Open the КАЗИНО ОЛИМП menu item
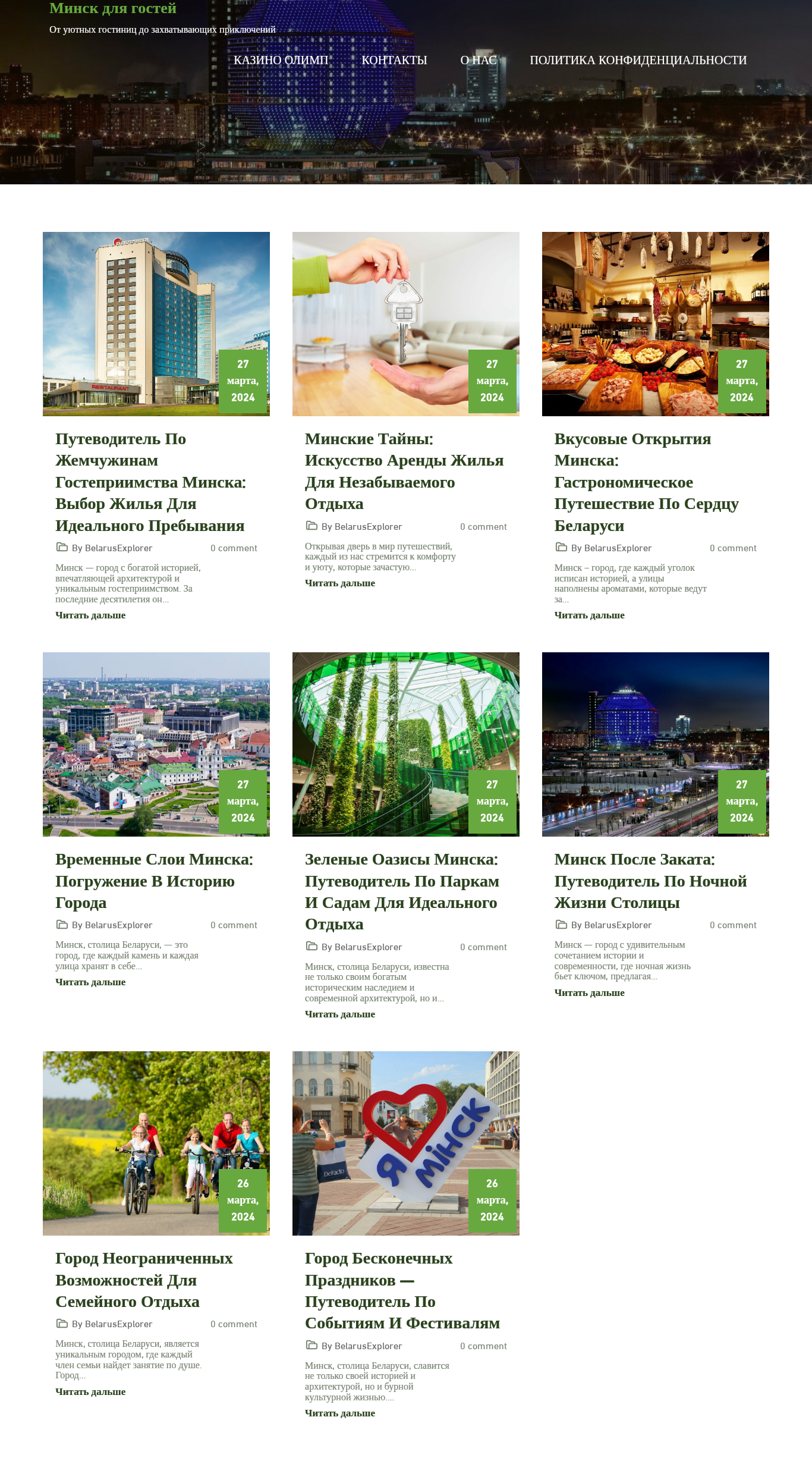This screenshot has width=812, height=1480. [x=281, y=60]
